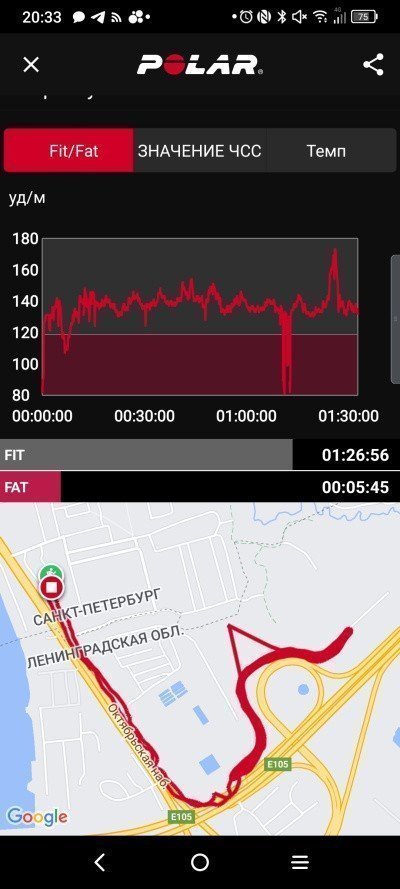Share this training session
Image resolution: width=400 pixels, height=889 pixels.
click(373, 64)
